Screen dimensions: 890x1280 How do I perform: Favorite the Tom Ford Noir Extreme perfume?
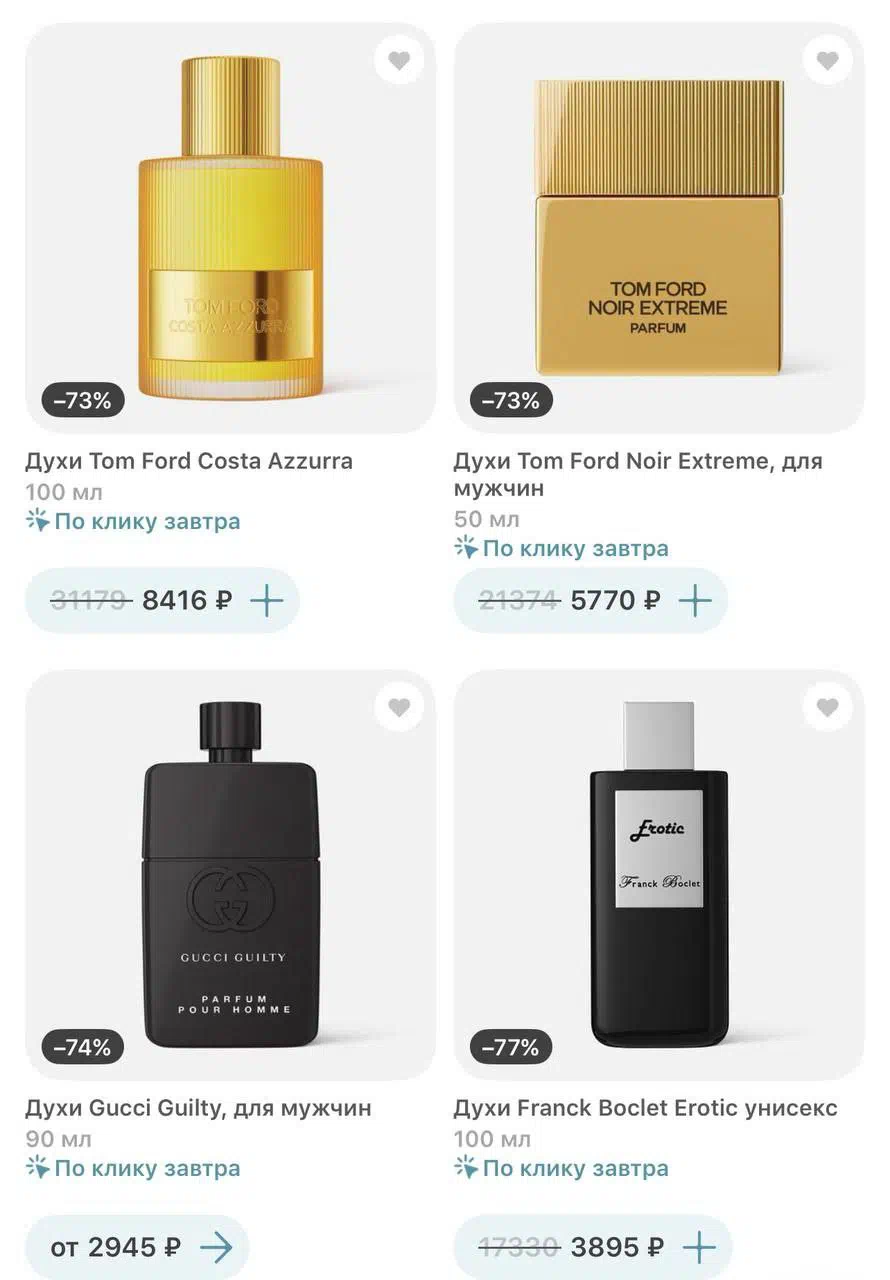click(827, 61)
